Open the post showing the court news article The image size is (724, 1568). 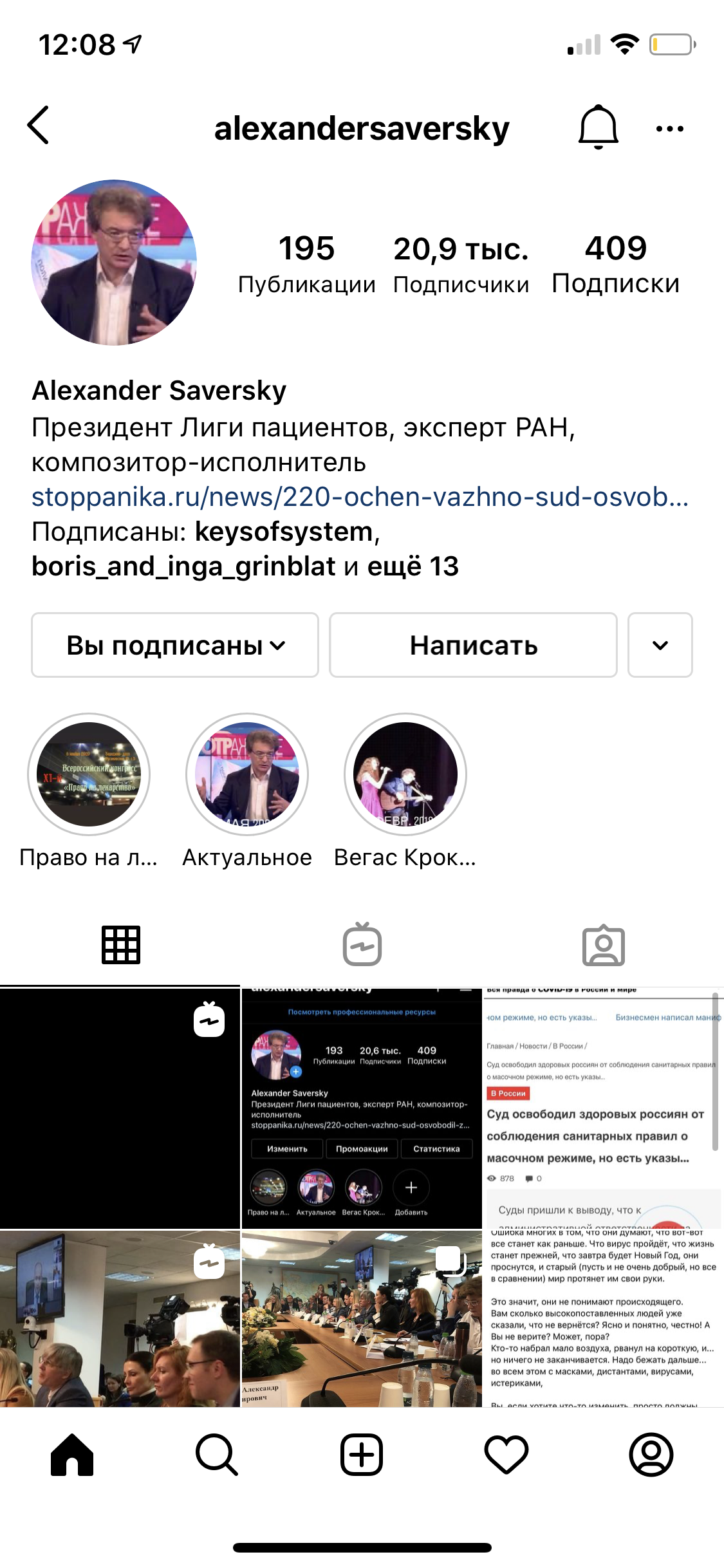pos(603,1107)
